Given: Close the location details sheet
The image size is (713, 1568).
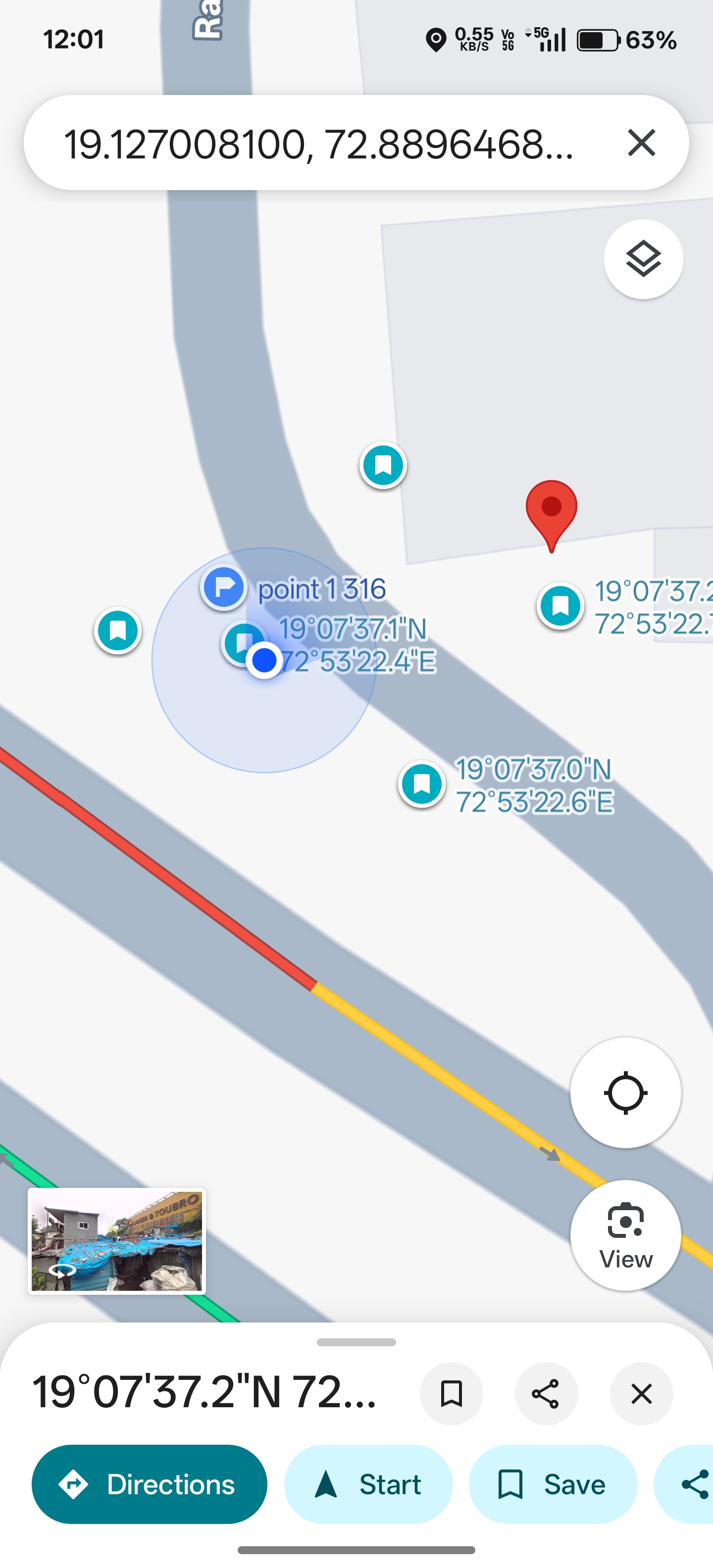Looking at the screenshot, I should pos(641,1393).
